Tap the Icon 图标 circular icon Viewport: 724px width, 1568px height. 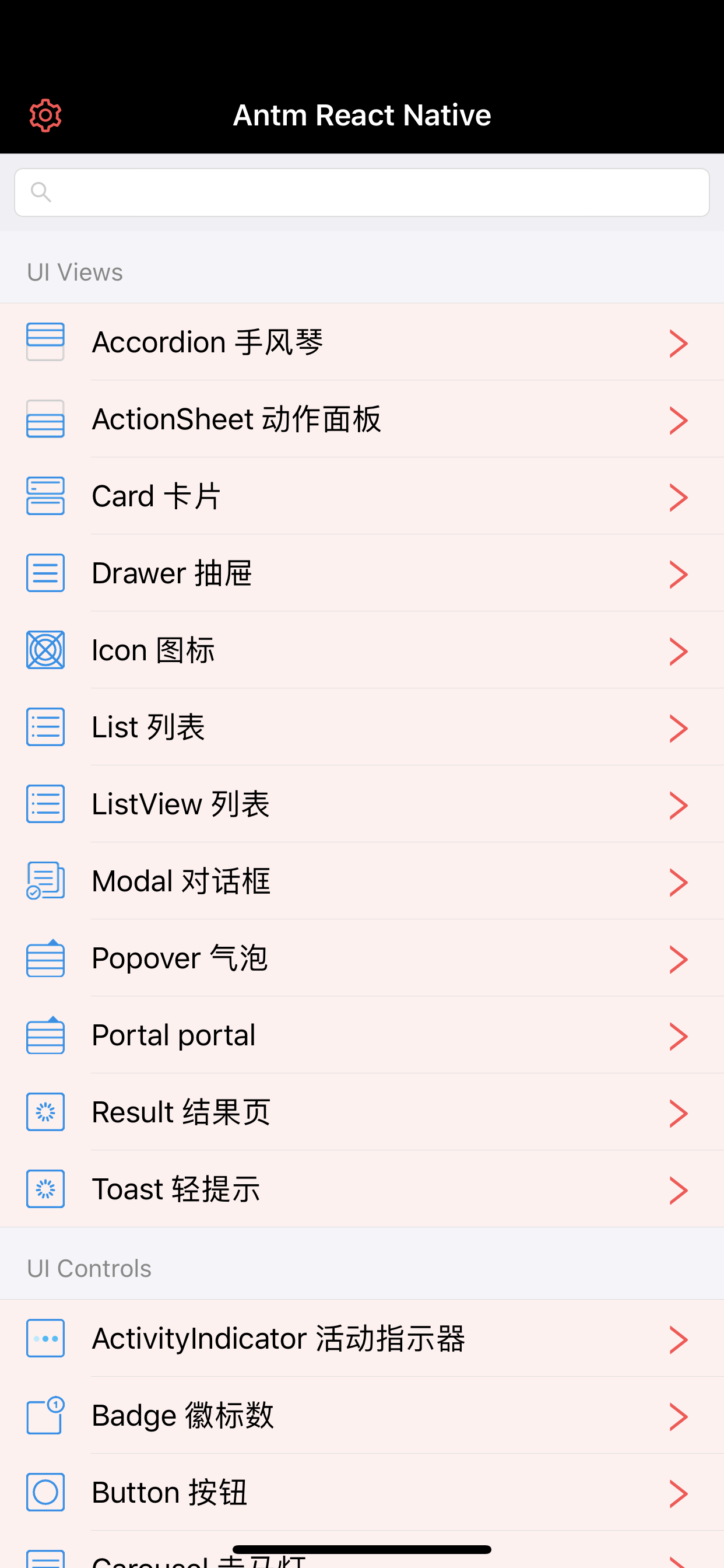(x=45, y=649)
